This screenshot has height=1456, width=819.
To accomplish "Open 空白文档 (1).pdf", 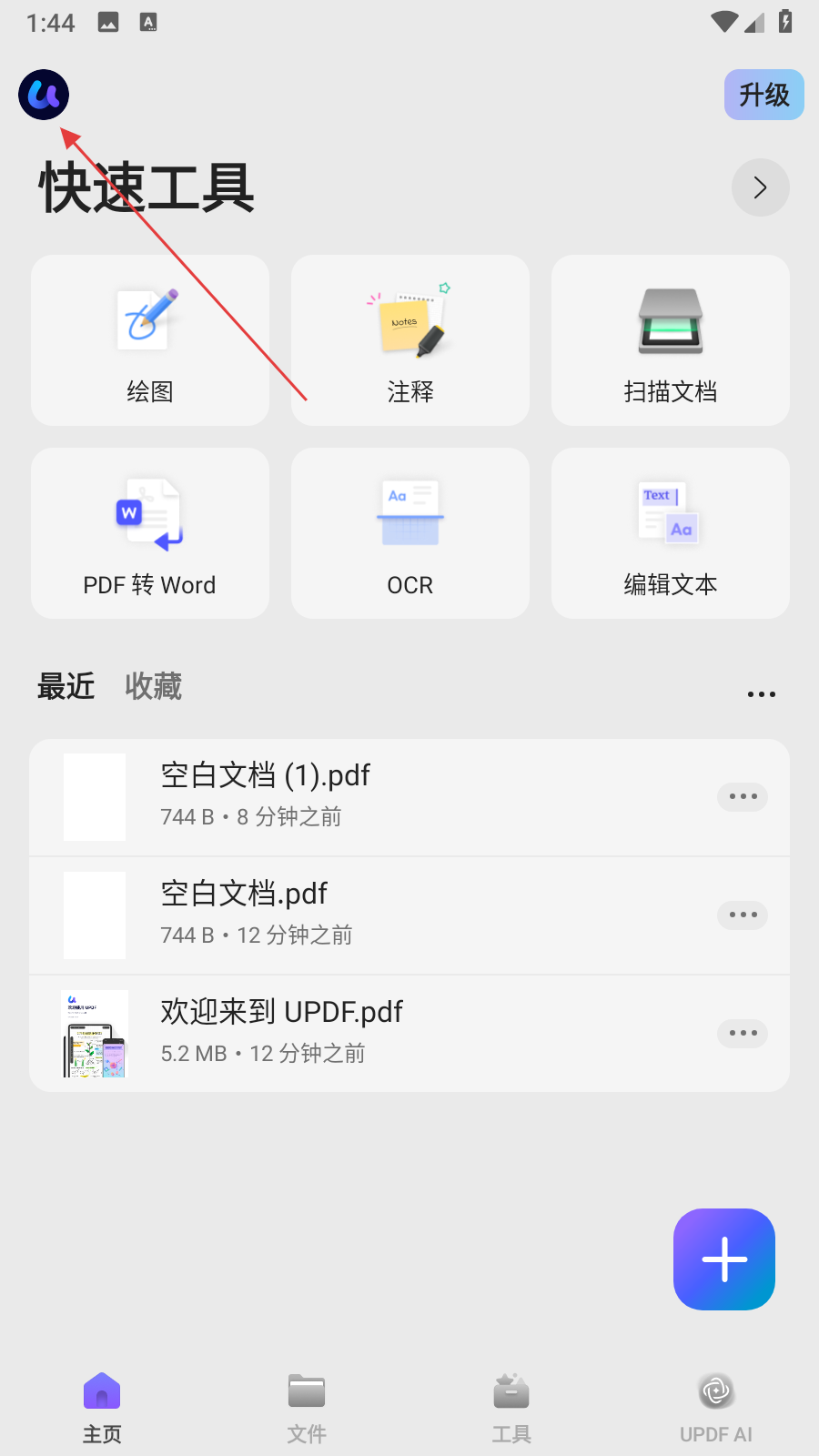I will pos(364,796).
